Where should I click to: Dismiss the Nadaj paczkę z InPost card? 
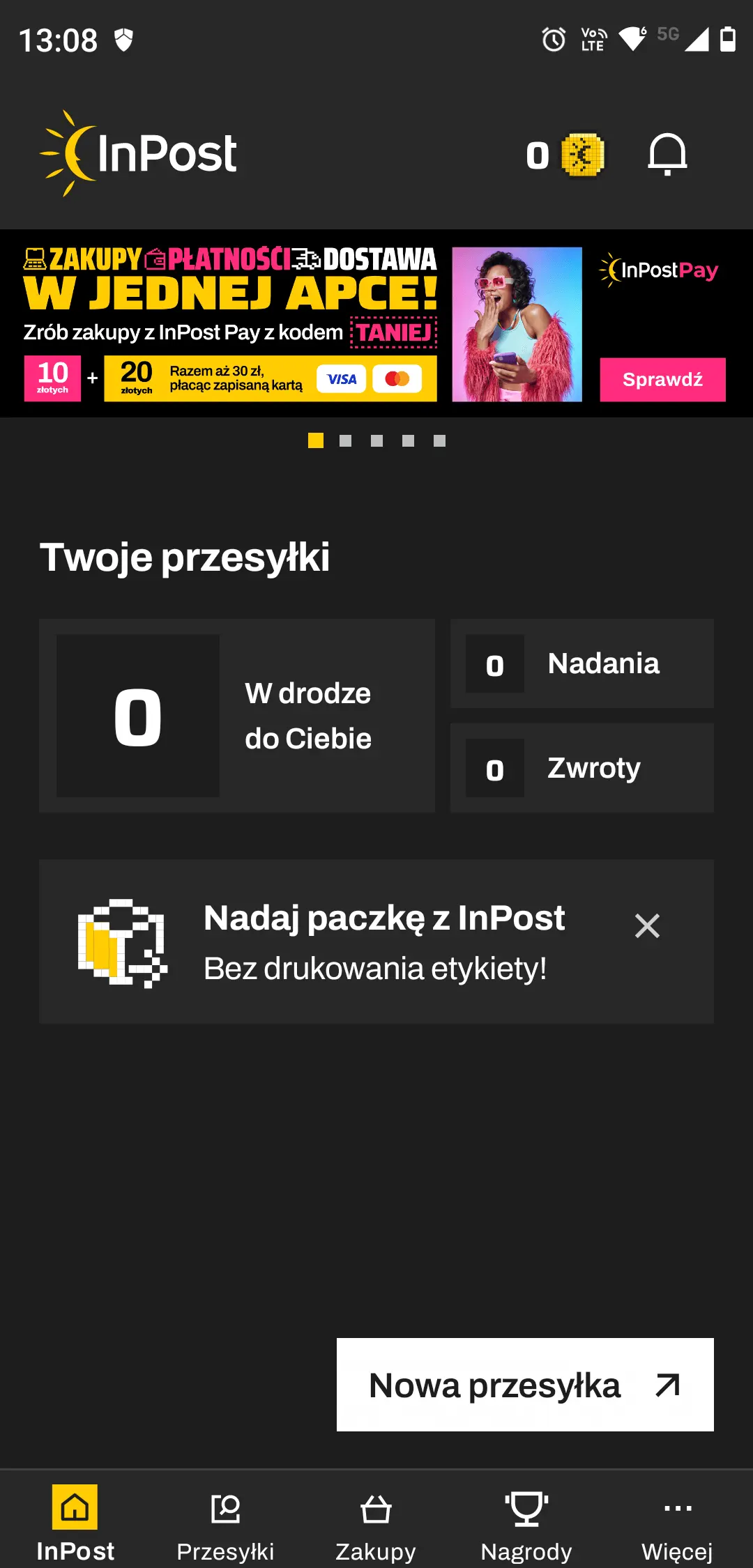coord(647,925)
